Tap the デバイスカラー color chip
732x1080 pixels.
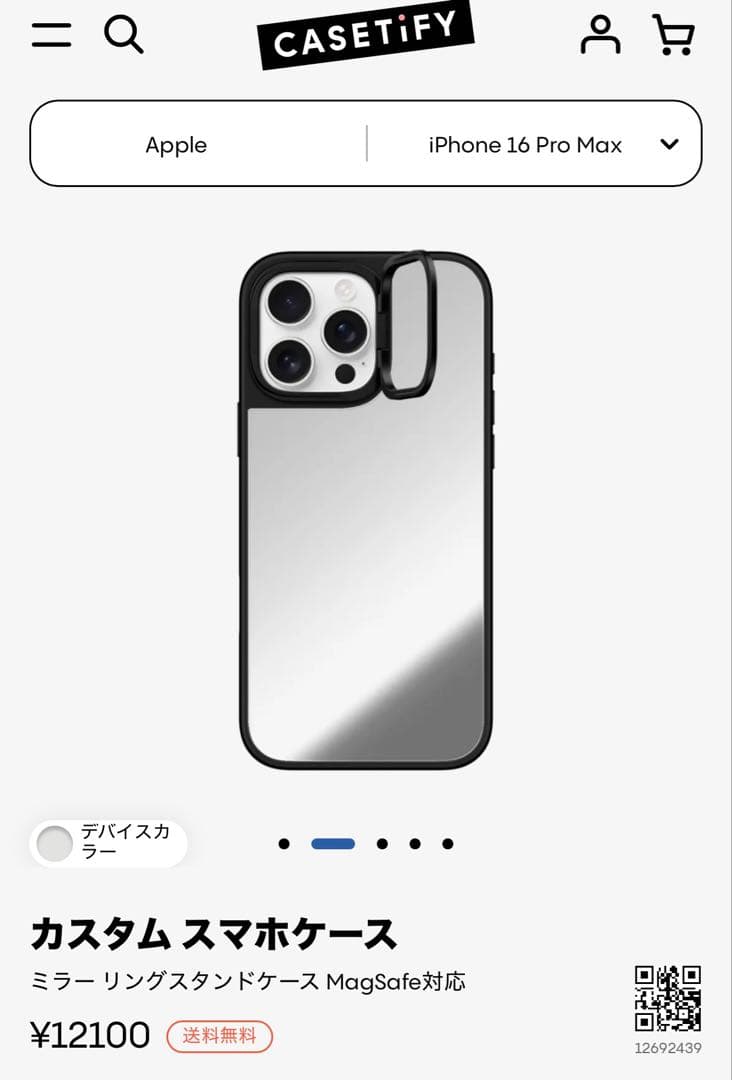tap(108, 844)
